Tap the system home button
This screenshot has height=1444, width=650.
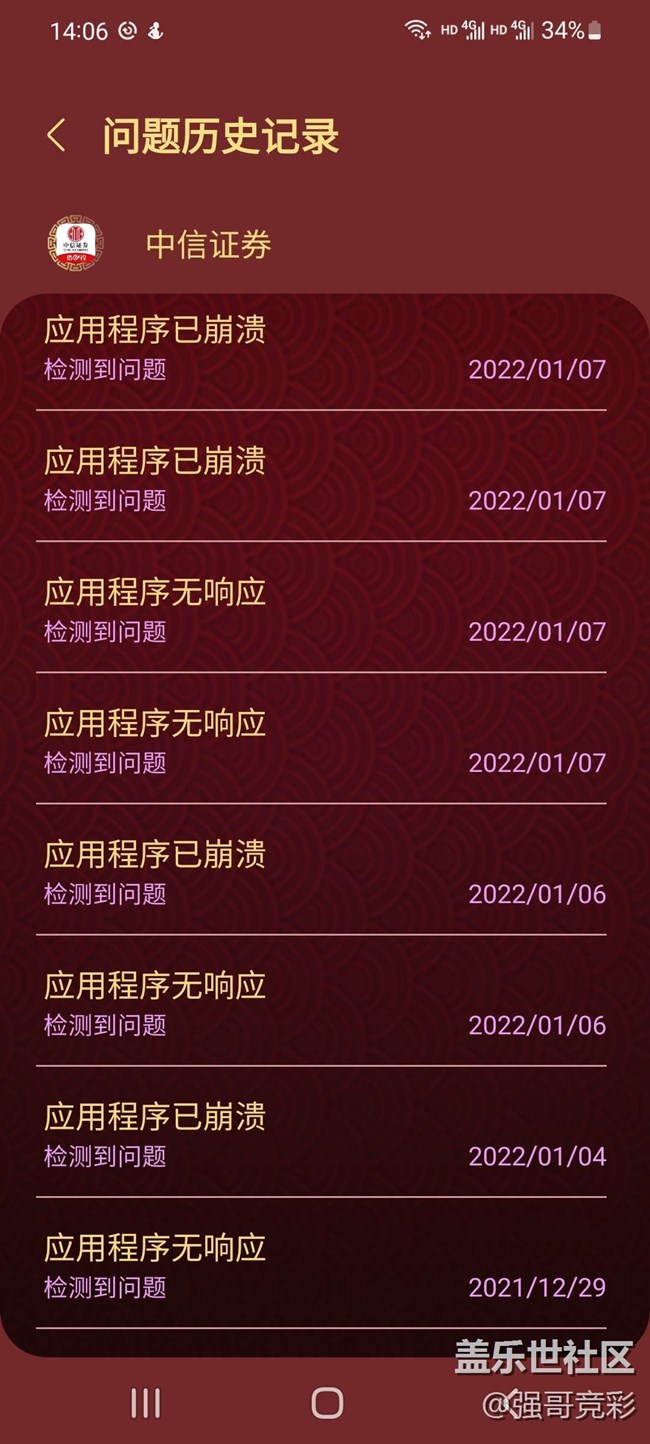click(x=327, y=1403)
